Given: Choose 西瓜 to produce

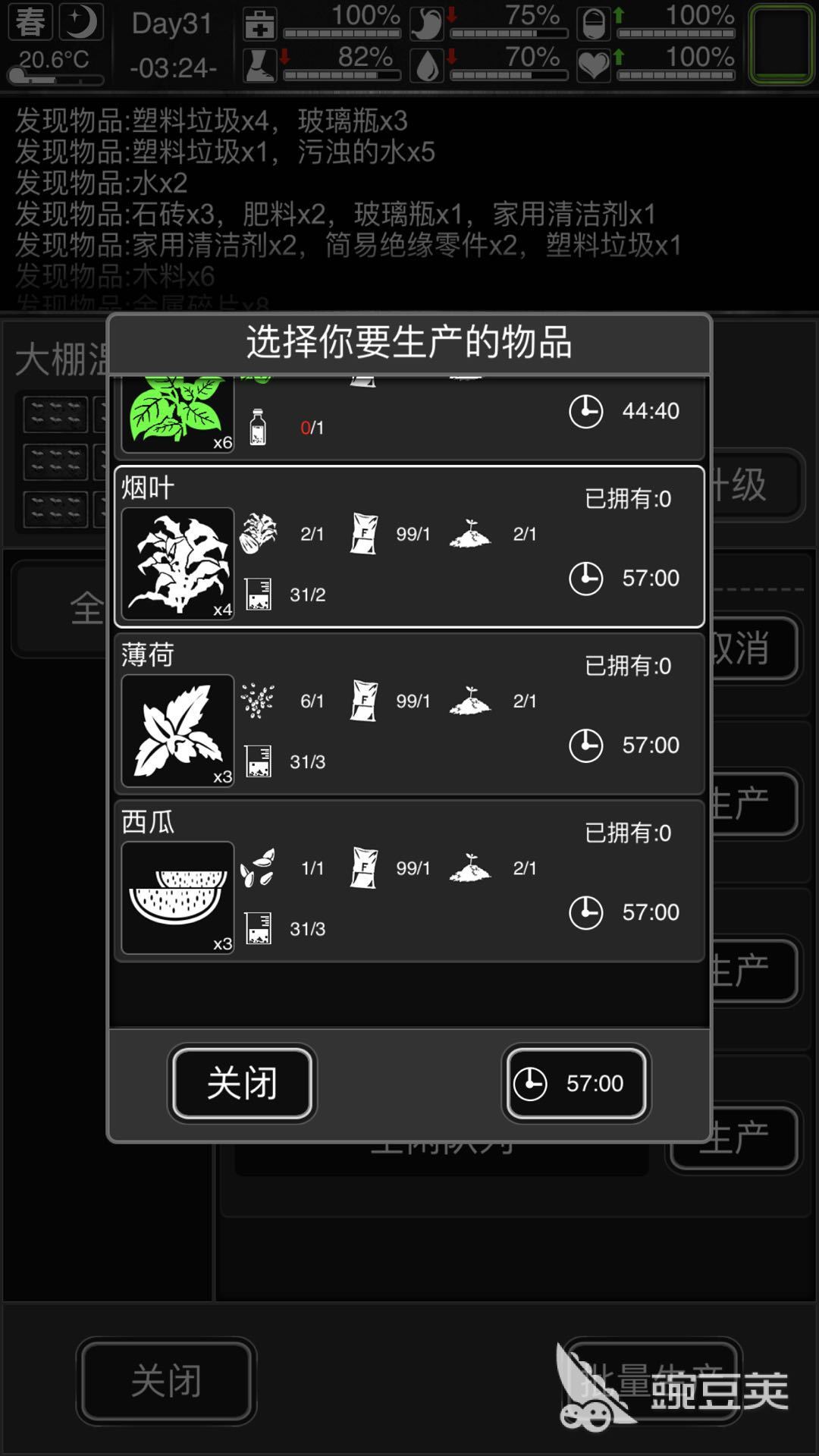Looking at the screenshot, I should point(409,880).
